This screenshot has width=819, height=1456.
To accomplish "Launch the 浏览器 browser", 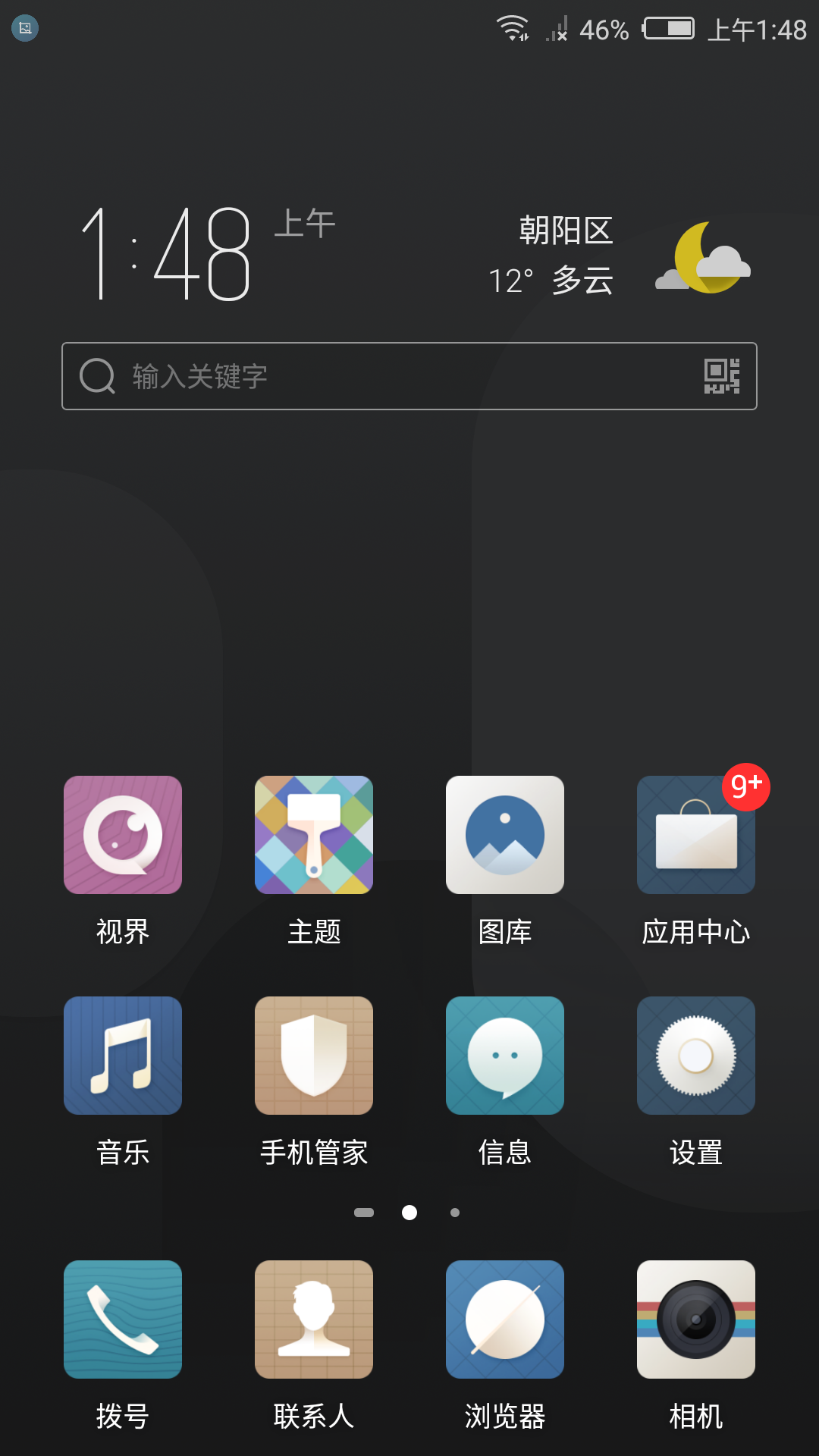I will (505, 1319).
